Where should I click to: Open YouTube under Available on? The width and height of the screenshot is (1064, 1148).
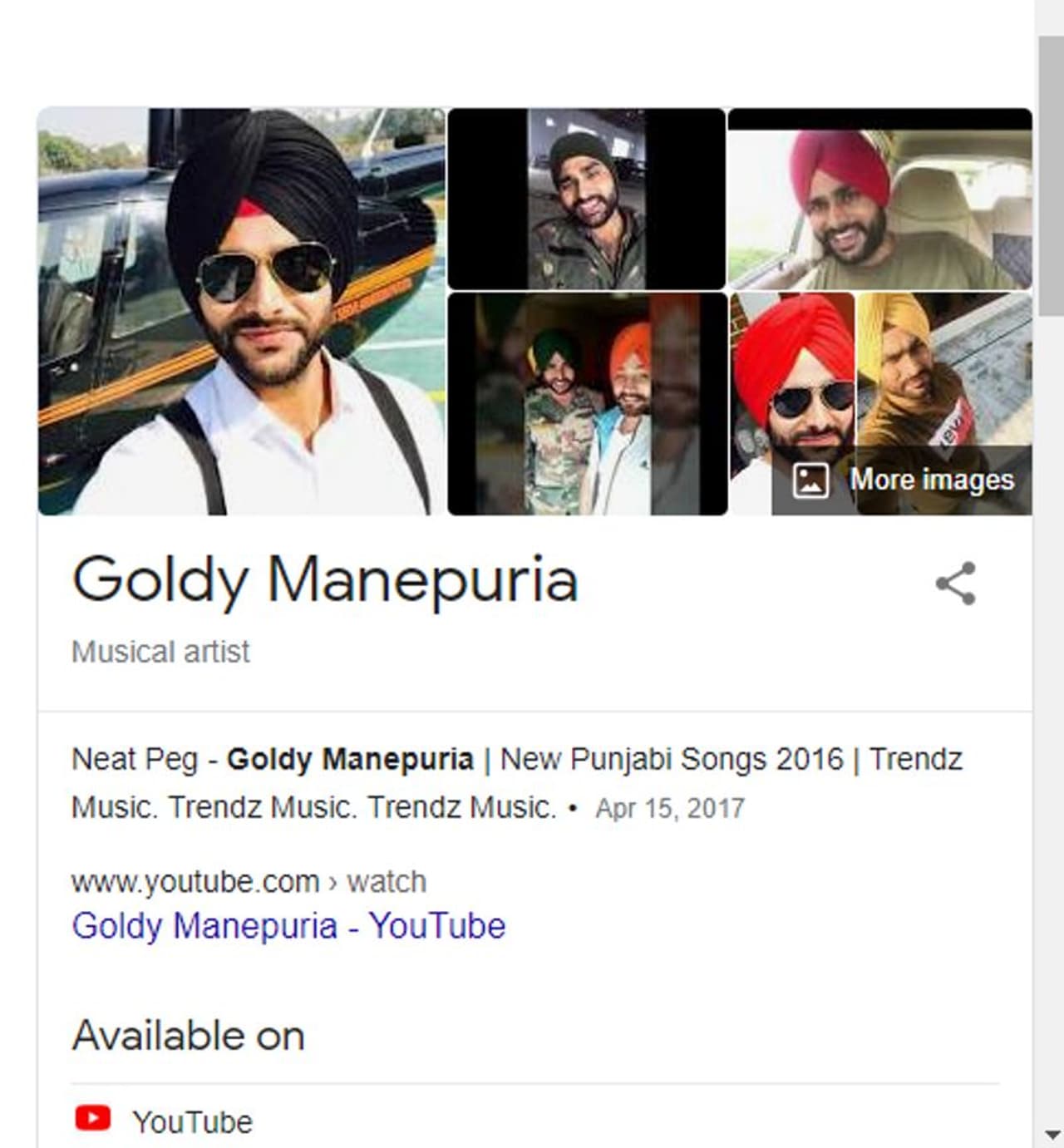tap(191, 1121)
